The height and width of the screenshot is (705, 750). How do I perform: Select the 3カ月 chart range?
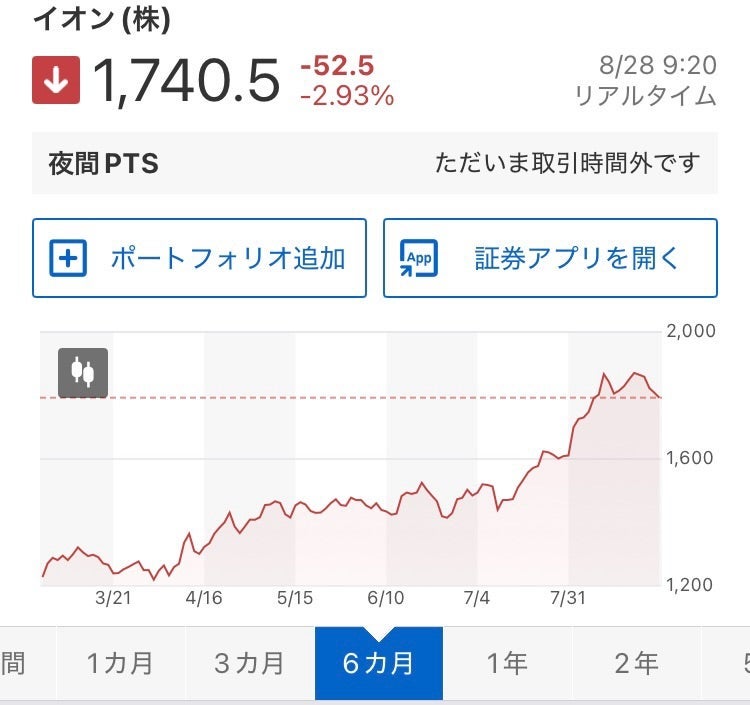(249, 663)
